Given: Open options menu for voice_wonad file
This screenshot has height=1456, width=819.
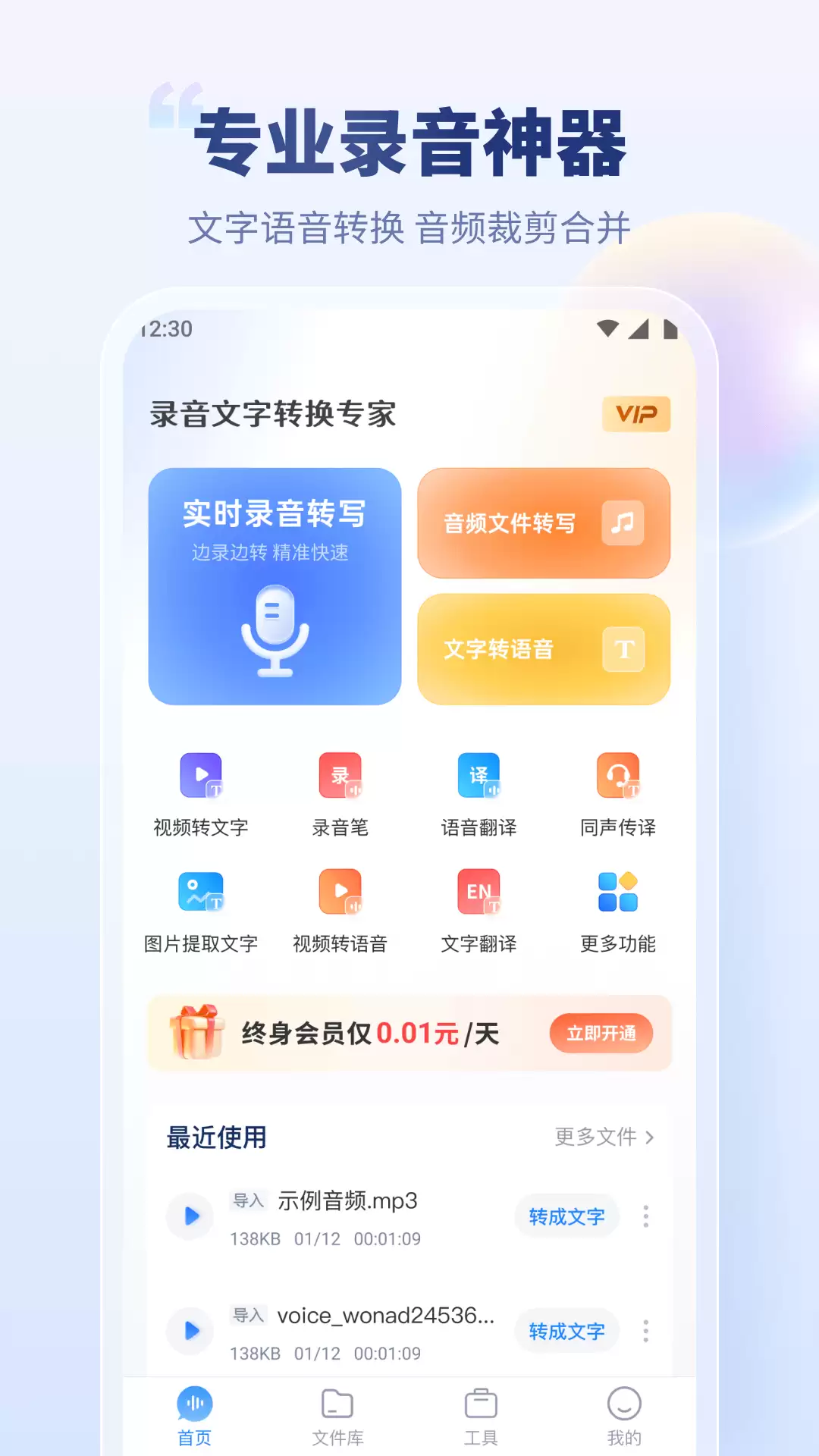Looking at the screenshot, I should click(645, 1331).
